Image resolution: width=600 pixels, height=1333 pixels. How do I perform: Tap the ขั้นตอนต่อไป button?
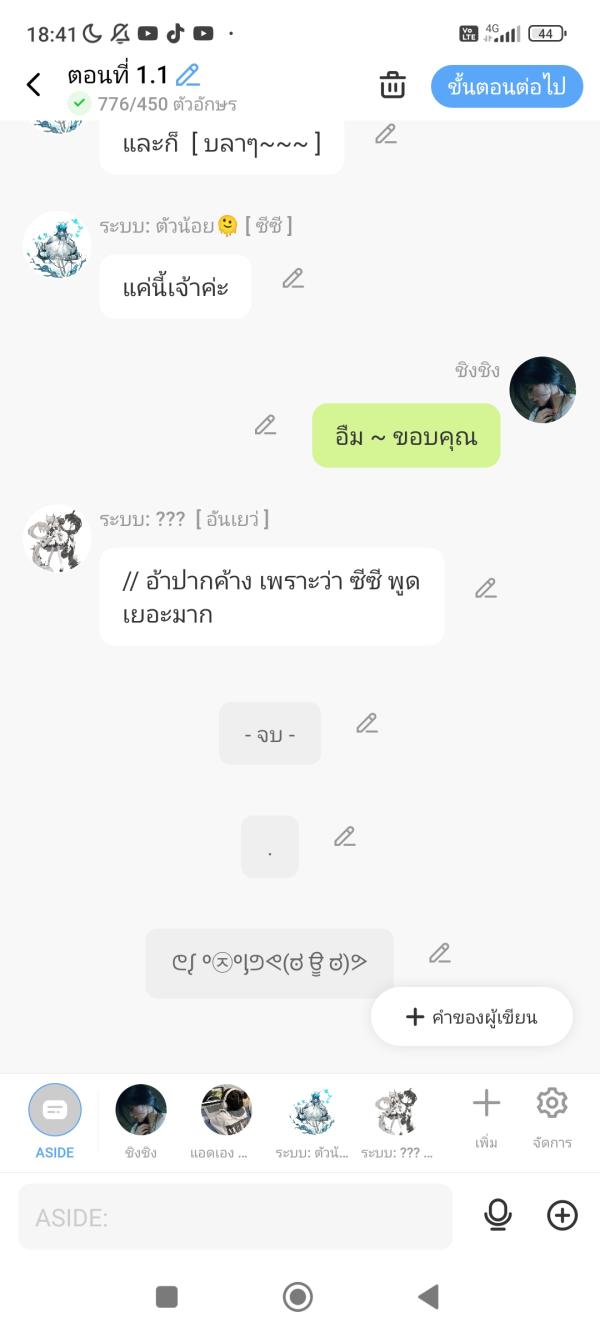[x=507, y=86]
